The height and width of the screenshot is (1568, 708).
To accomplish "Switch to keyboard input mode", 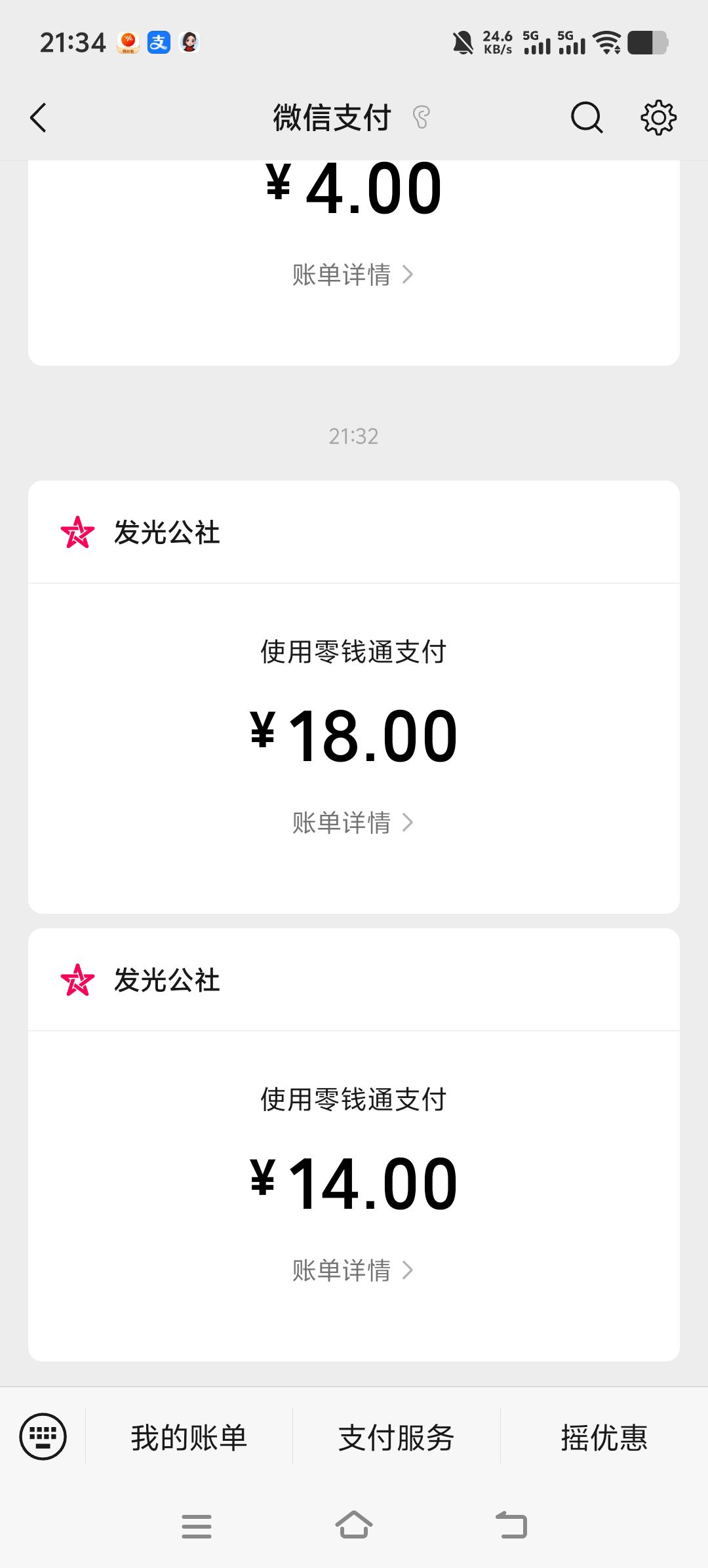I will (x=43, y=1437).
